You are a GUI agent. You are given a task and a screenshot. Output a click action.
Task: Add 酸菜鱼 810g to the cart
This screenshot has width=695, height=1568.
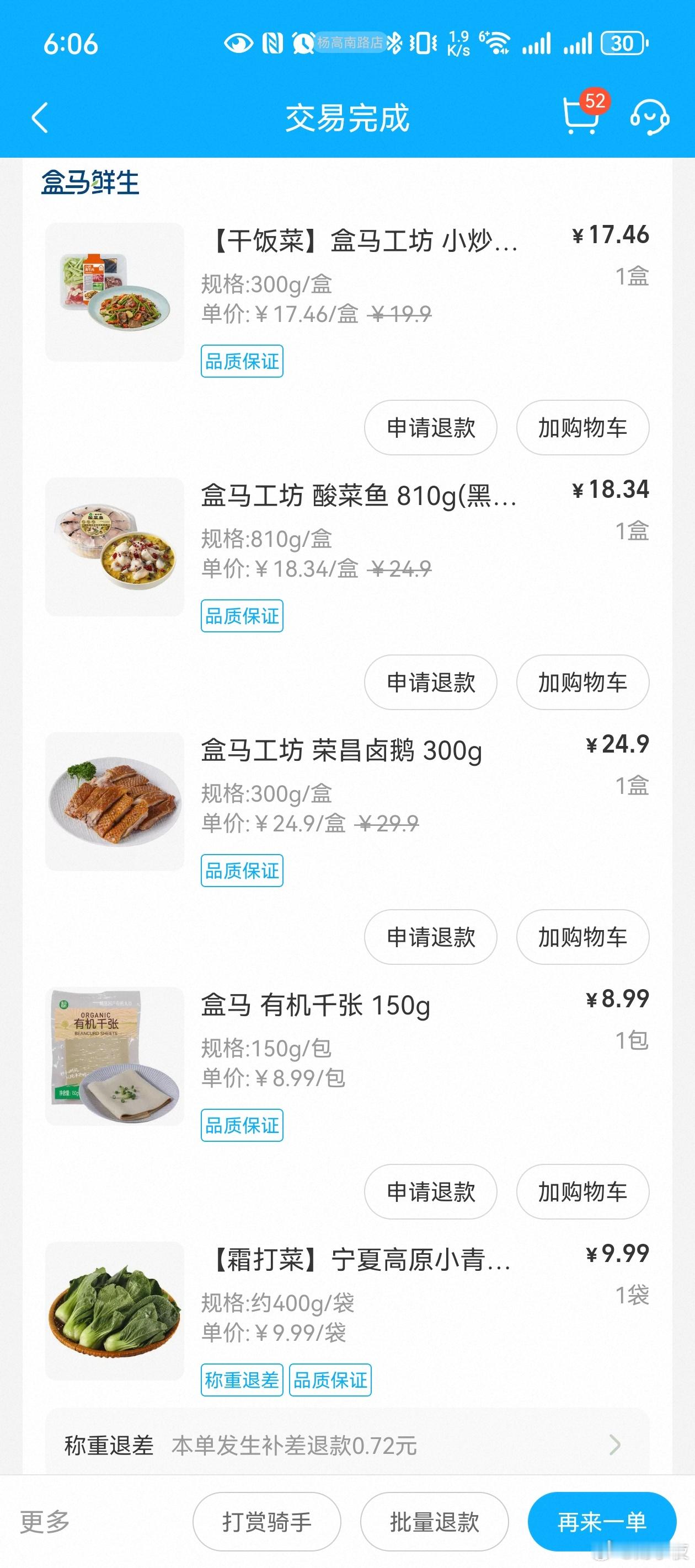click(x=582, y=682)
